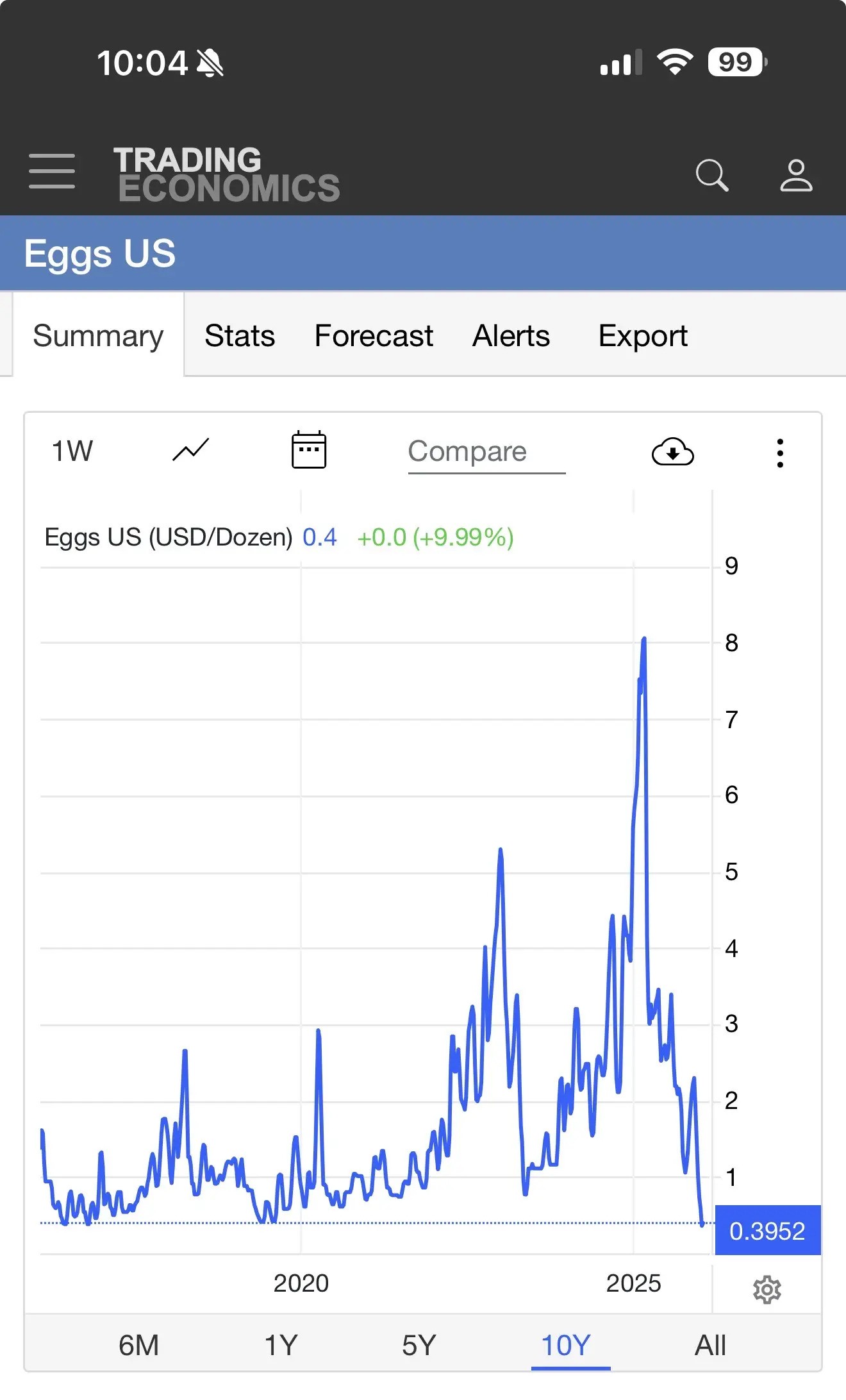Screen dimensions: 846x1400
Task: Open the user account icon
Action: point(796,175)
